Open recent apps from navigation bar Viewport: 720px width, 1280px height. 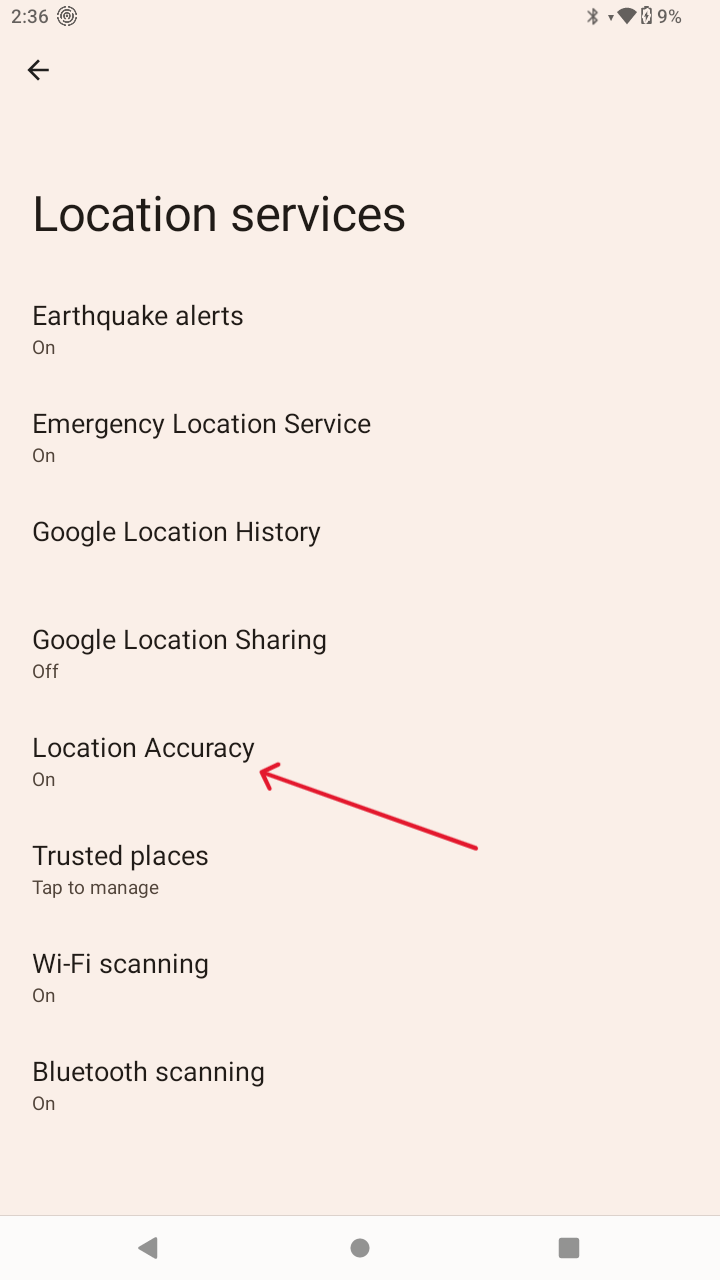coord(569,1247)
